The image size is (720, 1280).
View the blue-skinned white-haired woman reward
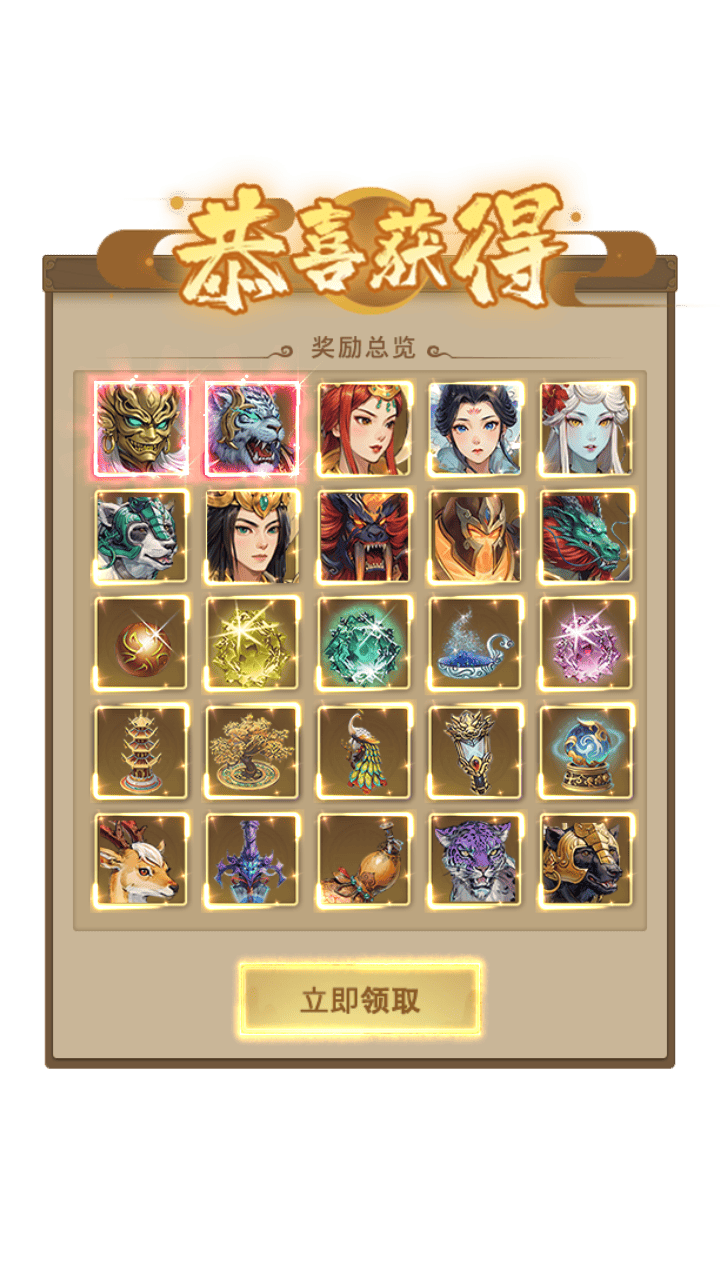[587, 428]
